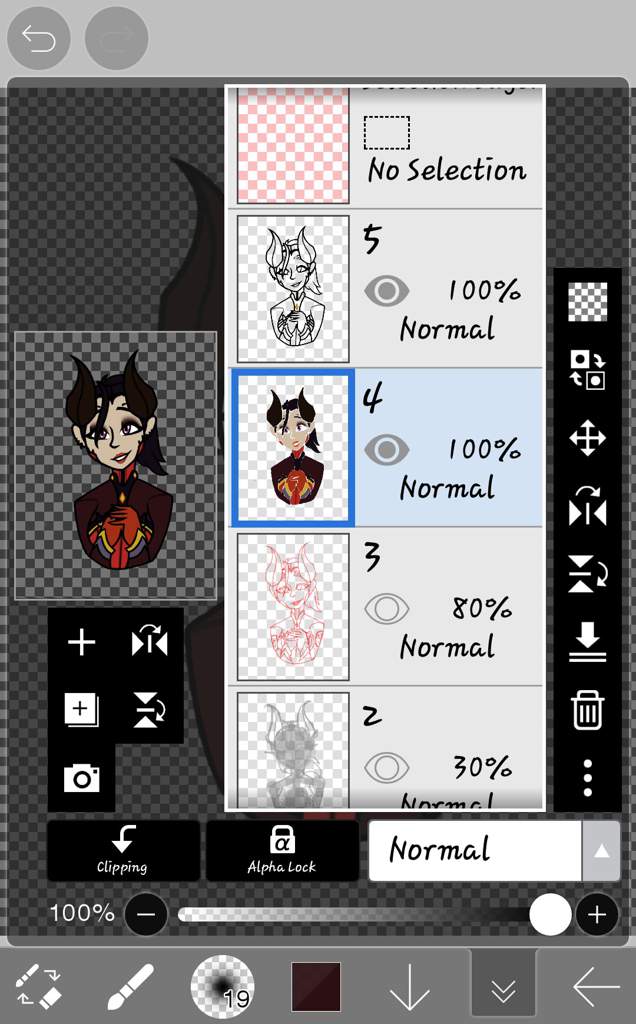636x1024 pixels.
Task: Add a new layer with plus button
Action: coord(81,642)
